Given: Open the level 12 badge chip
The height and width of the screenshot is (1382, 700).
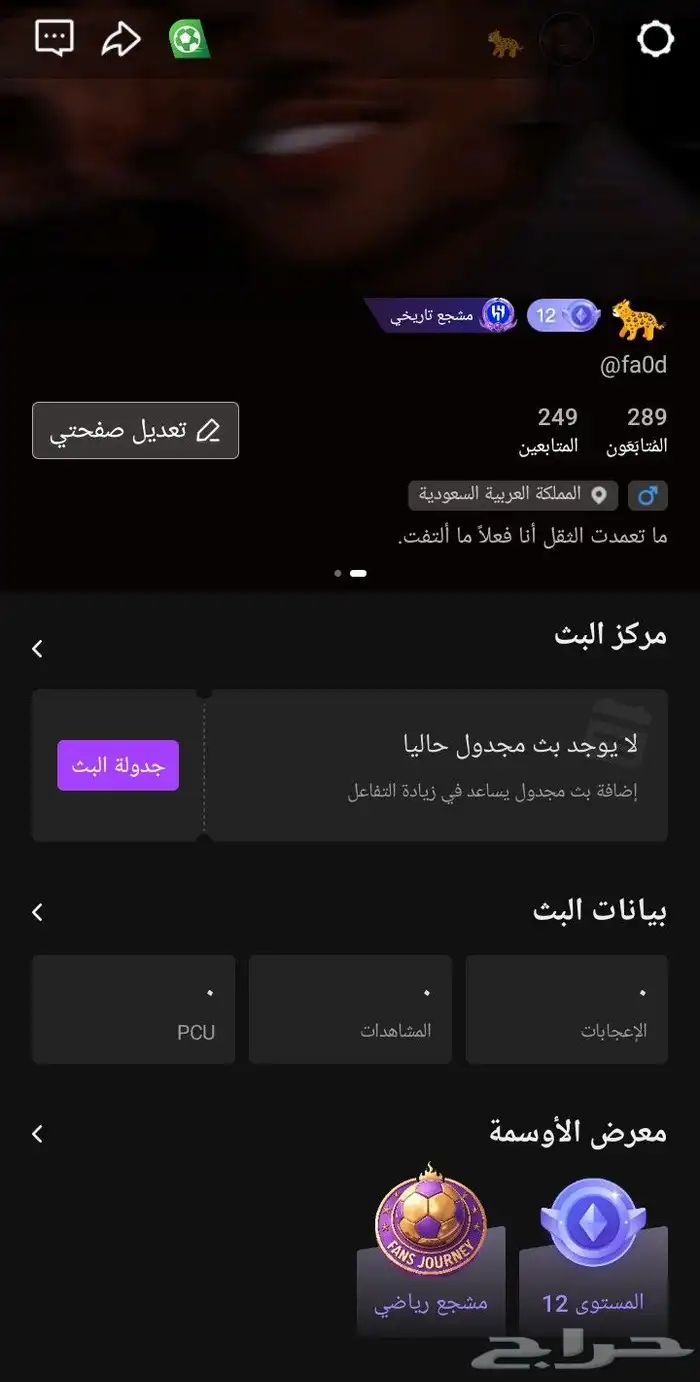Looking at the screenshot, I should [x=562, y=316].
